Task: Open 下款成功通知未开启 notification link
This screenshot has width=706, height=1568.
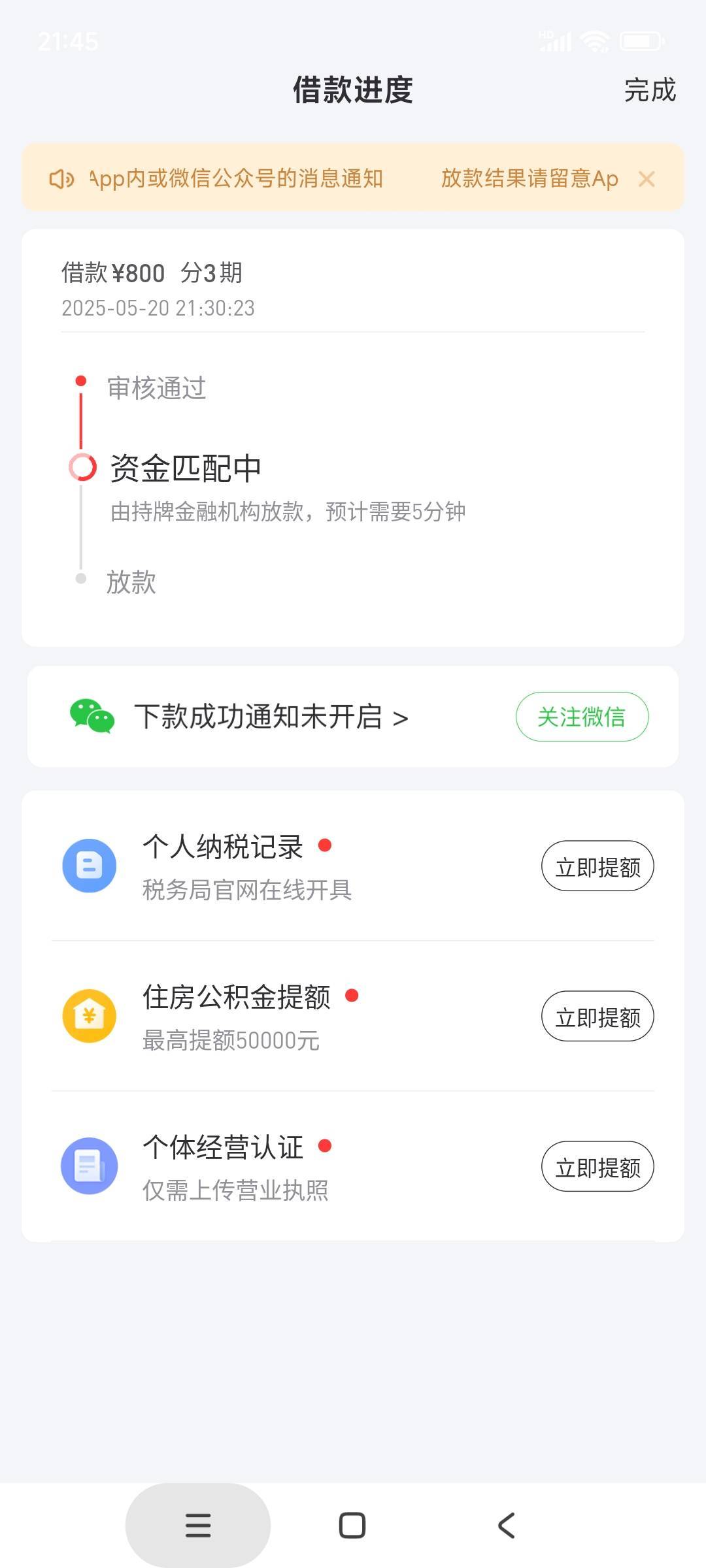Action: click(271, 717)
